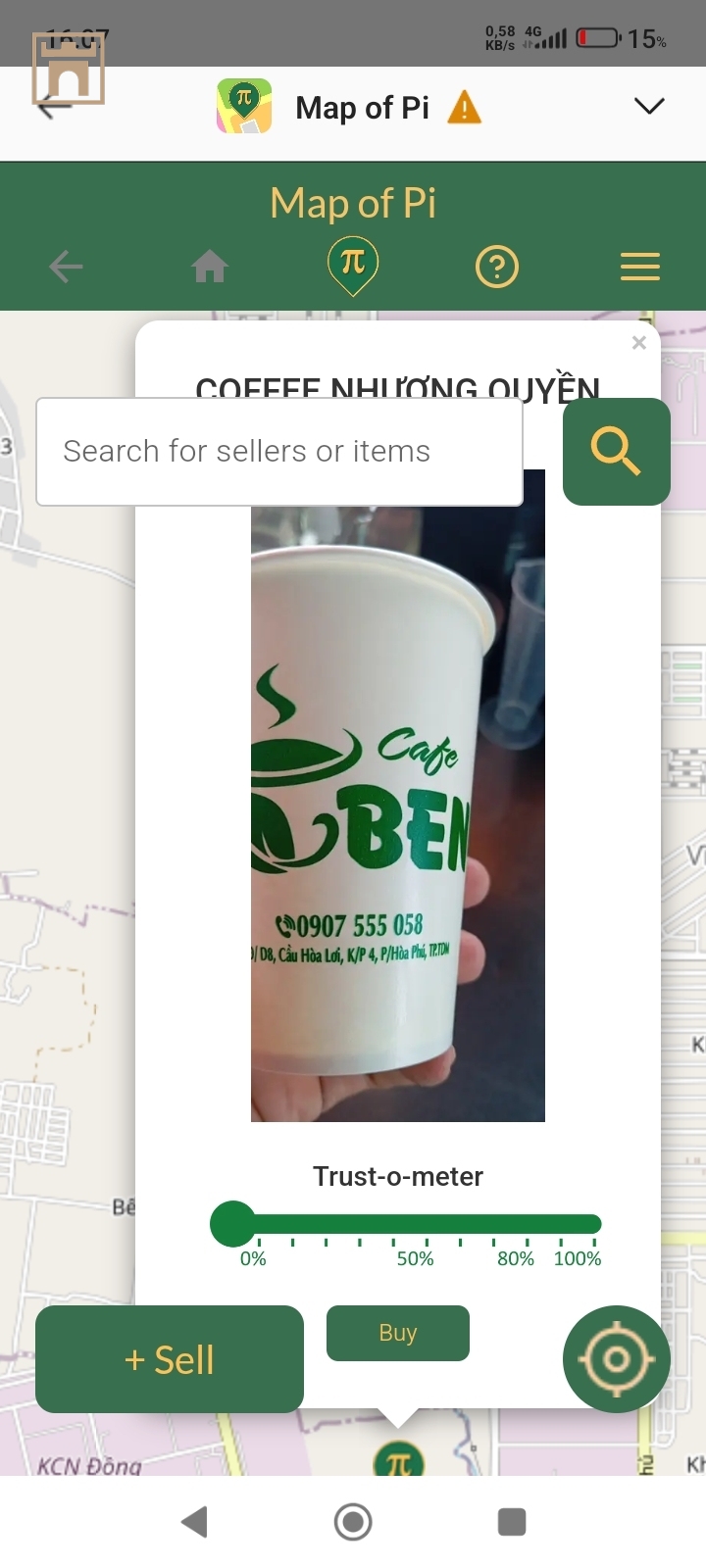706x1568 pixels.
Task: Center map on my location
Action: point(616,1359)
